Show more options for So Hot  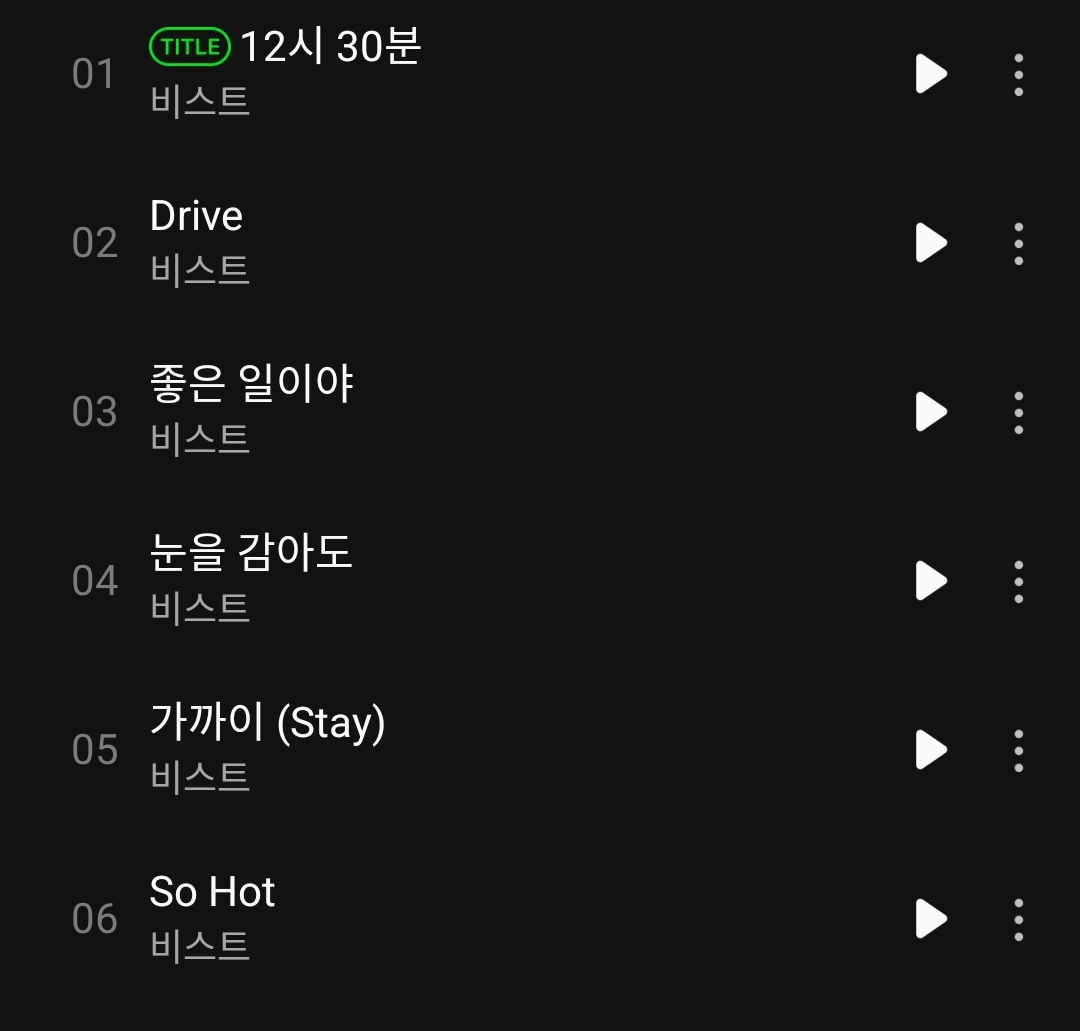pos(1018,920)
